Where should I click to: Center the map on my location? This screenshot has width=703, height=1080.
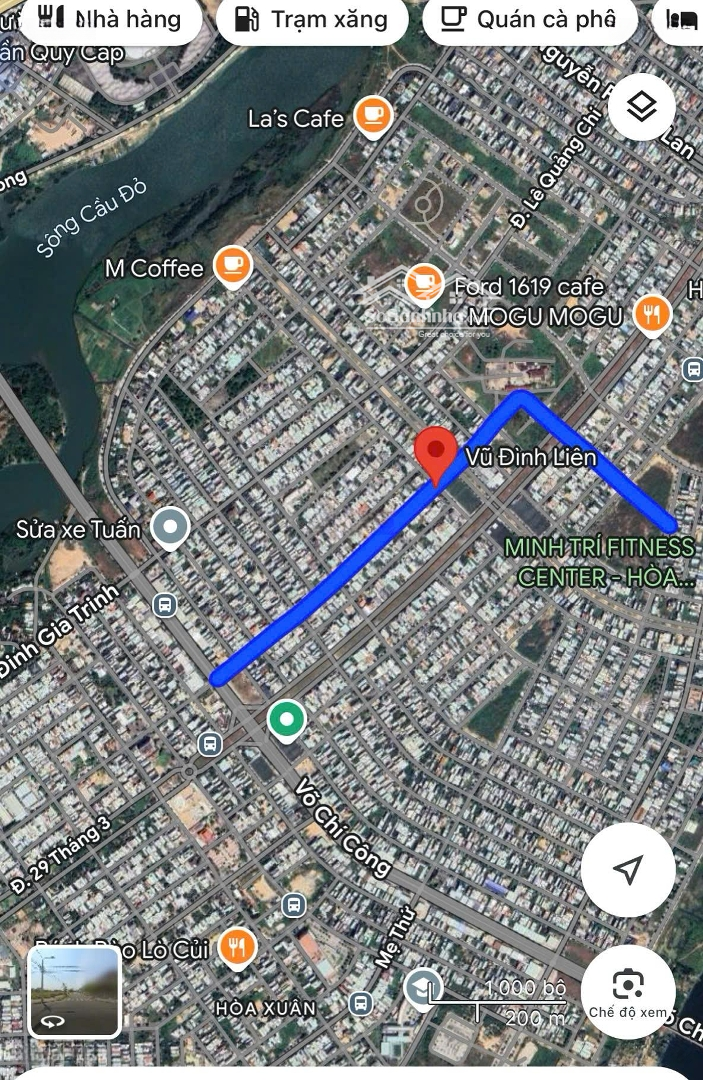coord(627,870)
